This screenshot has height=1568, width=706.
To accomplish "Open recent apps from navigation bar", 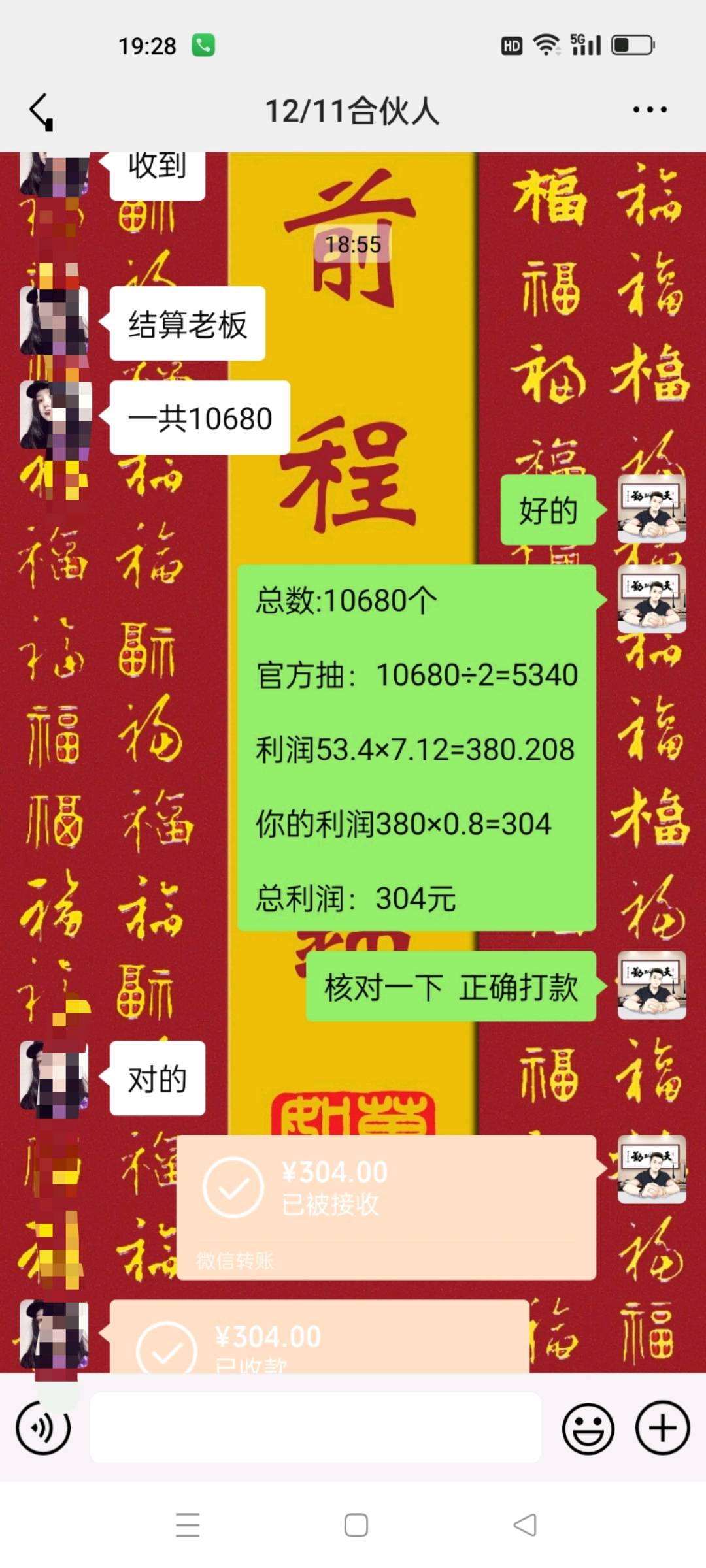I will coord(188,1525).
